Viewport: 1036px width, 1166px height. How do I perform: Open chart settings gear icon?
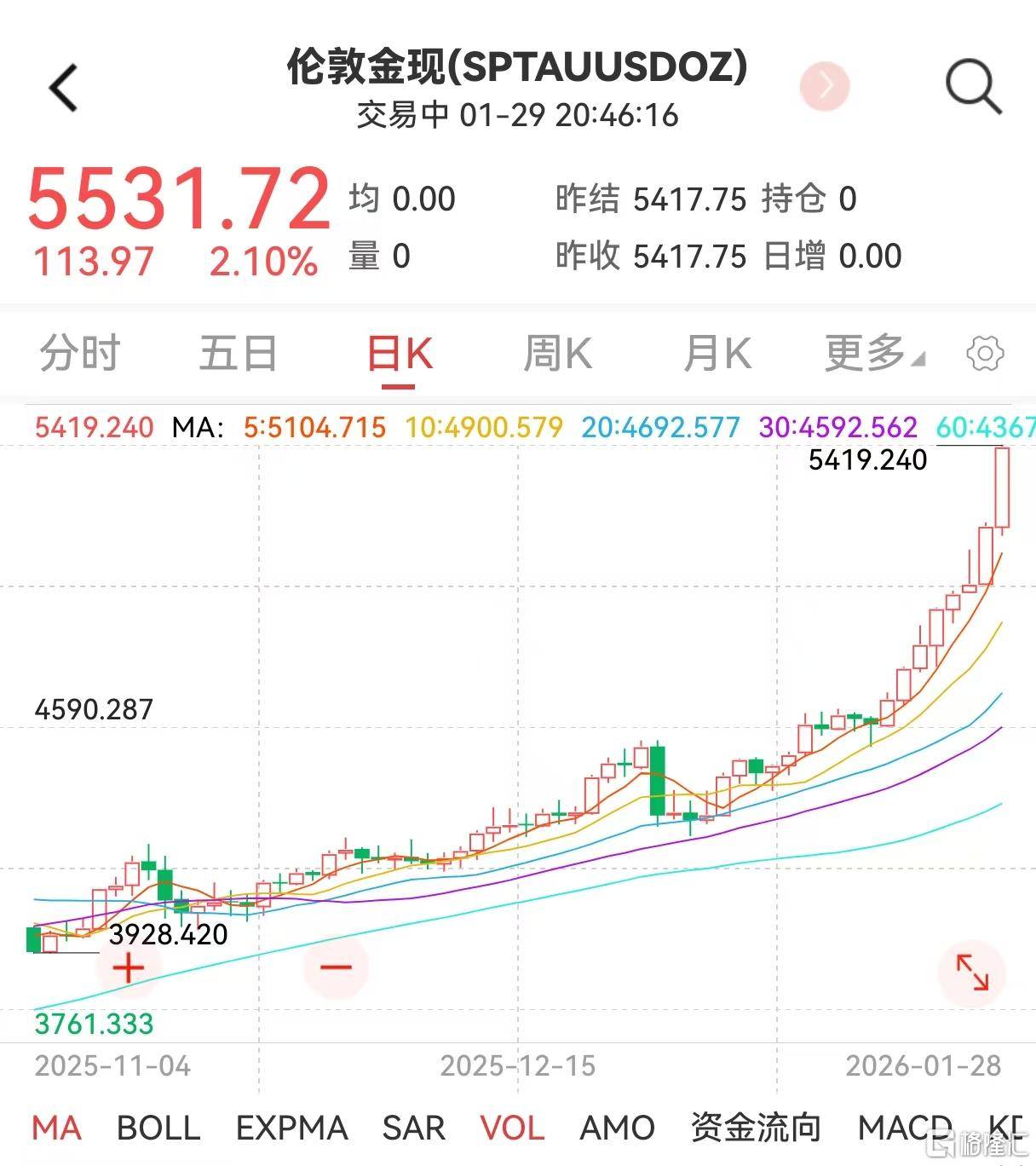click(x=985, y=354)
